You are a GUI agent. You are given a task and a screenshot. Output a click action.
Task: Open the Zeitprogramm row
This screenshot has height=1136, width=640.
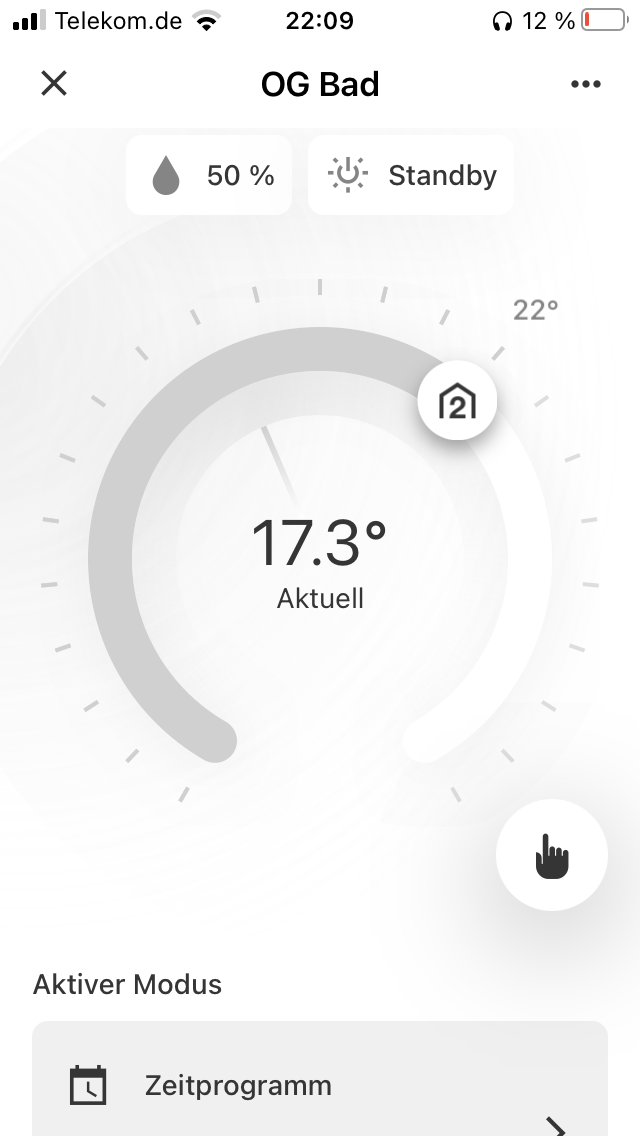pos(320,1086)
